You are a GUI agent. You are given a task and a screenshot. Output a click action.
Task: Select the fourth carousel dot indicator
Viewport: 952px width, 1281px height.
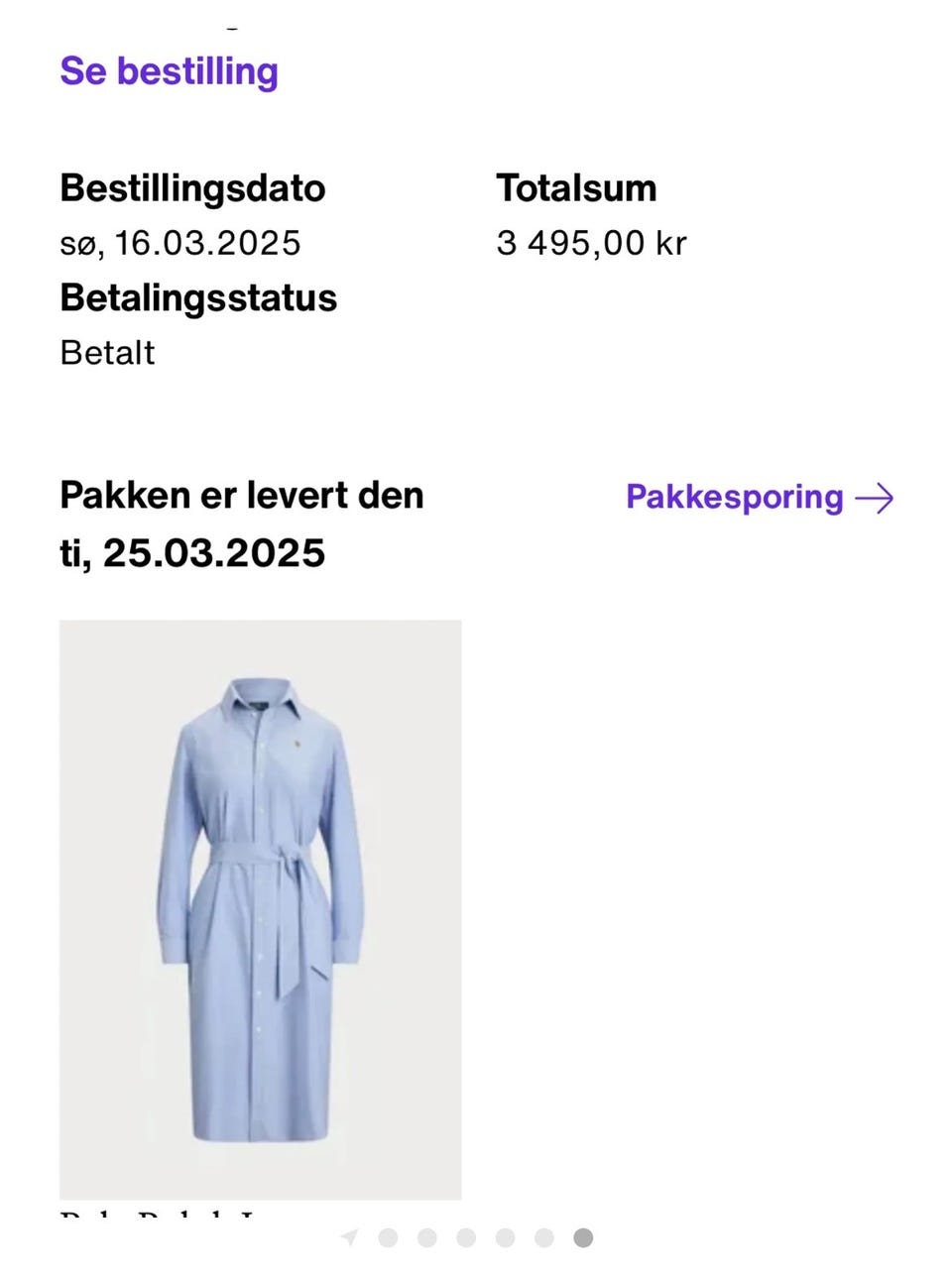506,1237
